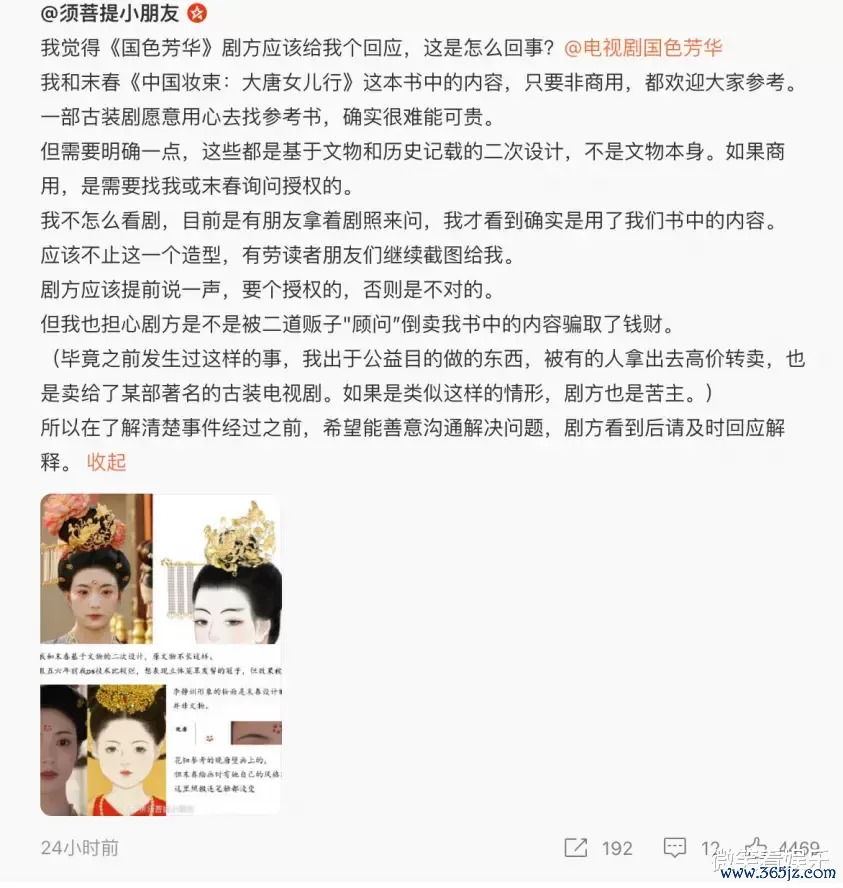Image resolution: width=843 pixels, height=888 pixels.
Task: Collapse the post with 收起
Action: (x=106, y=462)
